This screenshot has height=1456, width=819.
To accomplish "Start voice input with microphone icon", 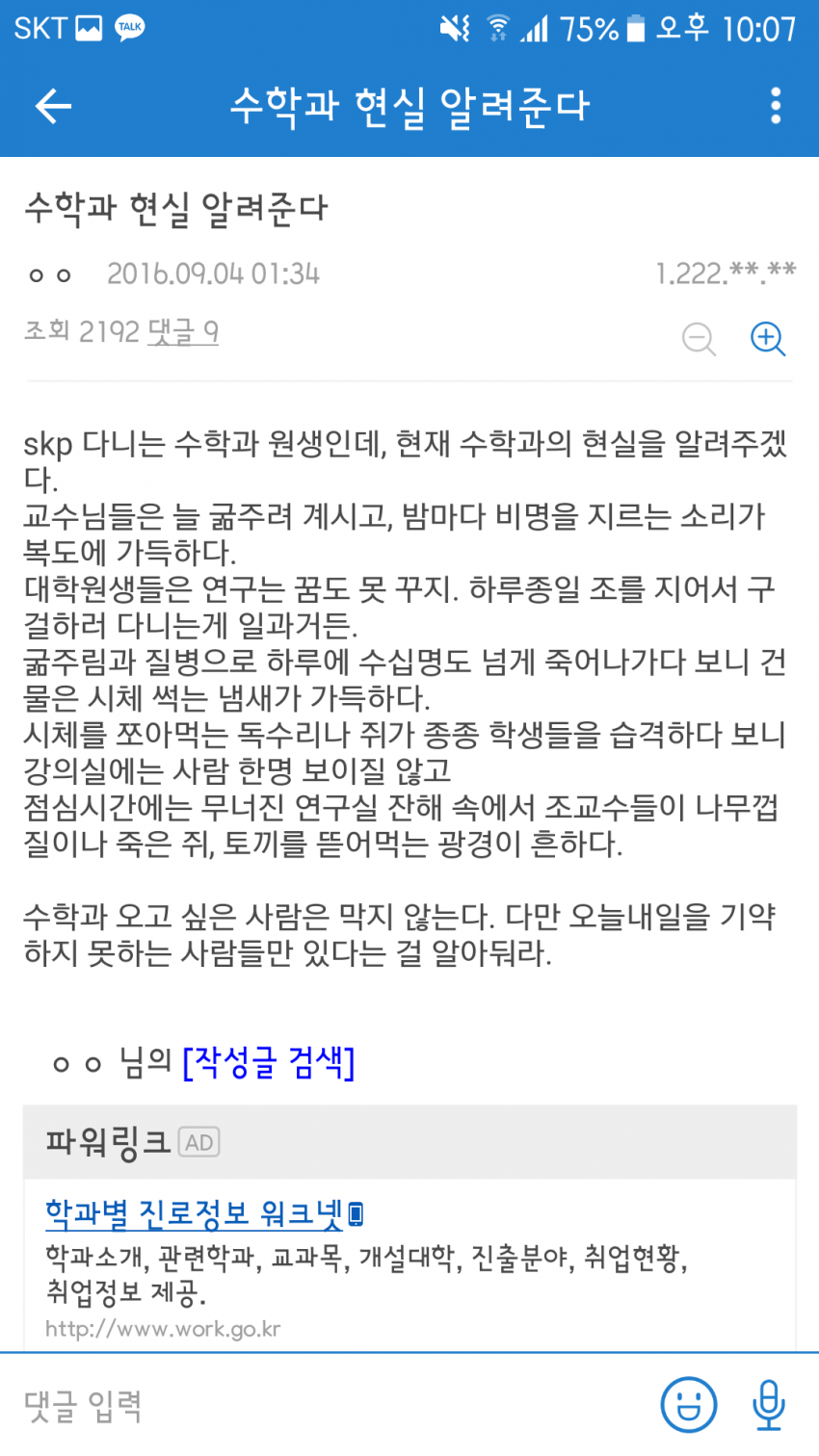I will (x=768, y=1405).
